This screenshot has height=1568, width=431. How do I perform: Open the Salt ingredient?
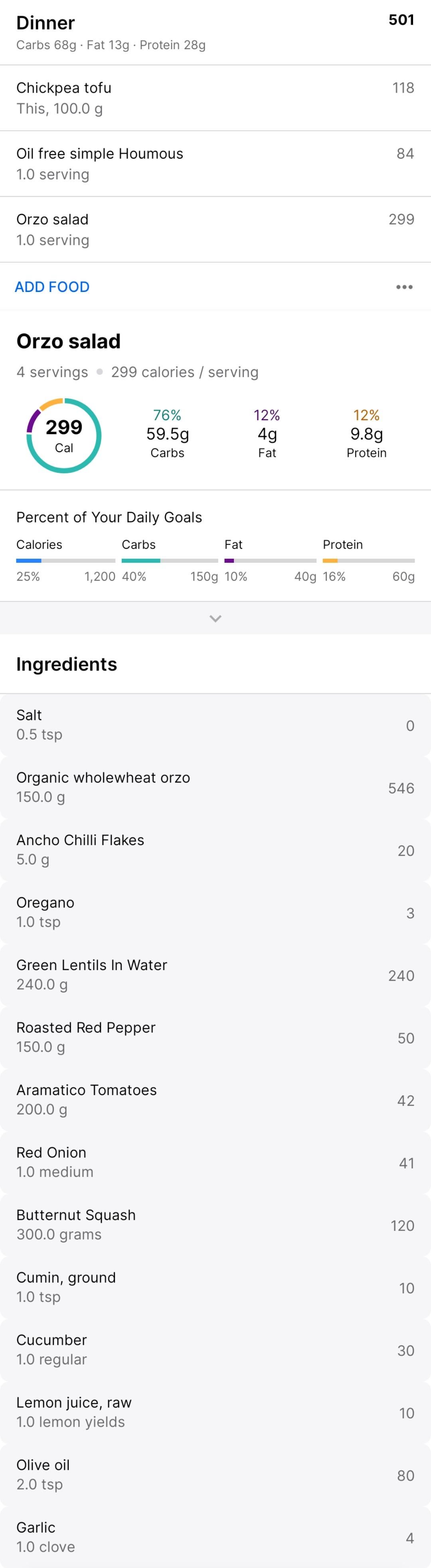[215, 725]
